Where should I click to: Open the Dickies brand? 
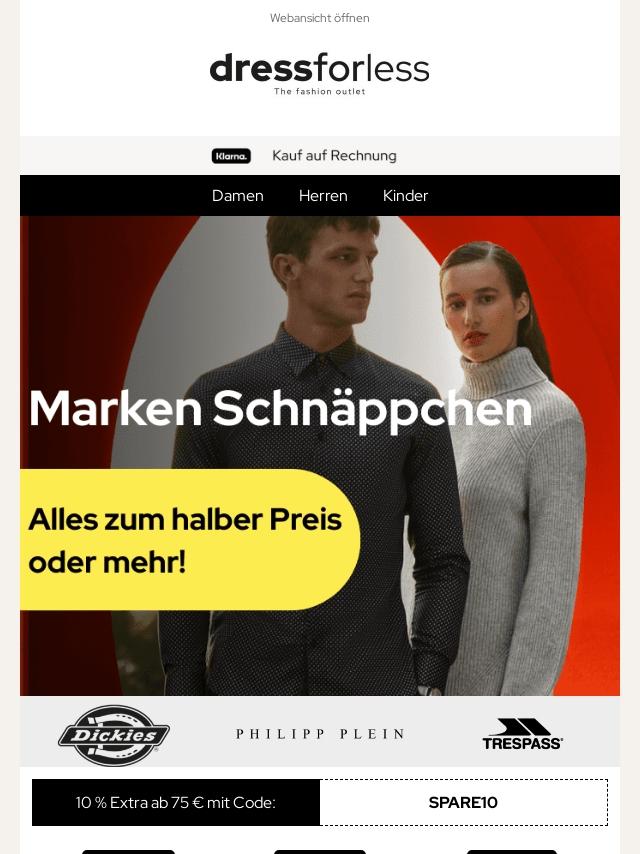pos(114,735)
